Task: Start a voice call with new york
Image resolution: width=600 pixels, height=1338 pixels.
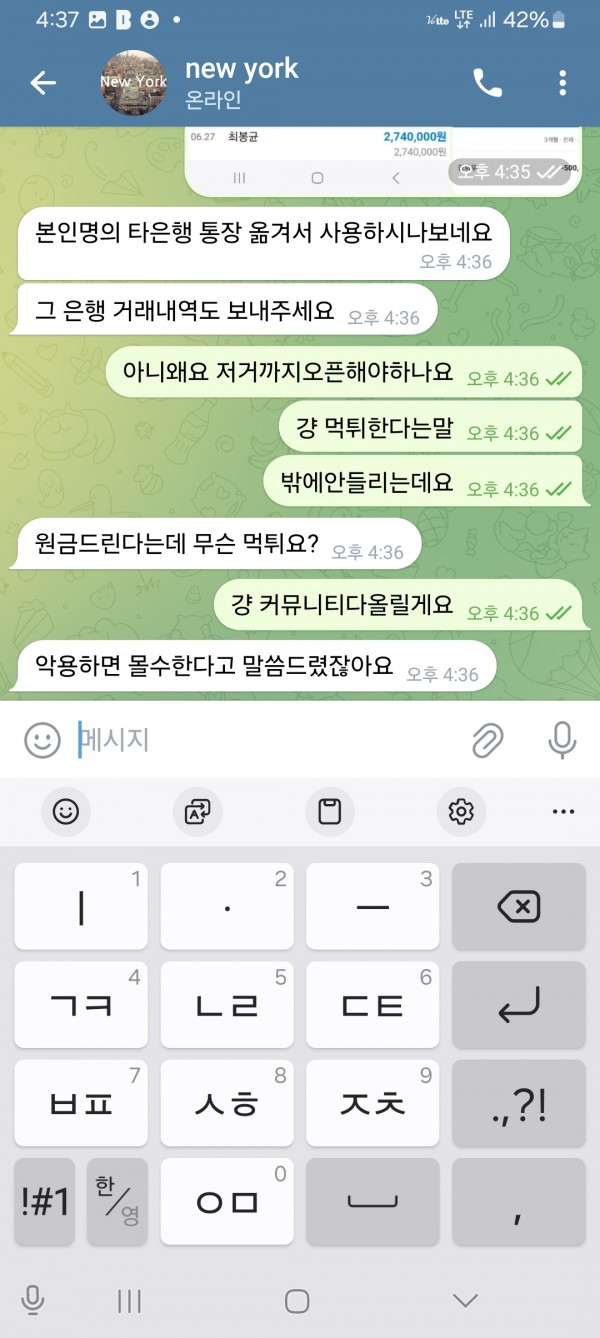Action: 487,83
